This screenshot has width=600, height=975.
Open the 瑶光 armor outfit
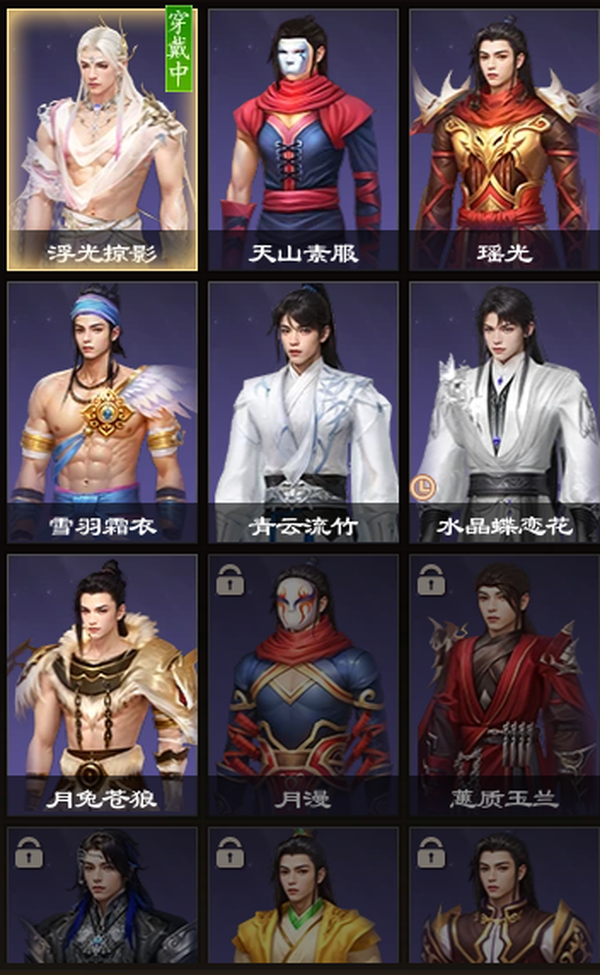click(x=504, y=140)
